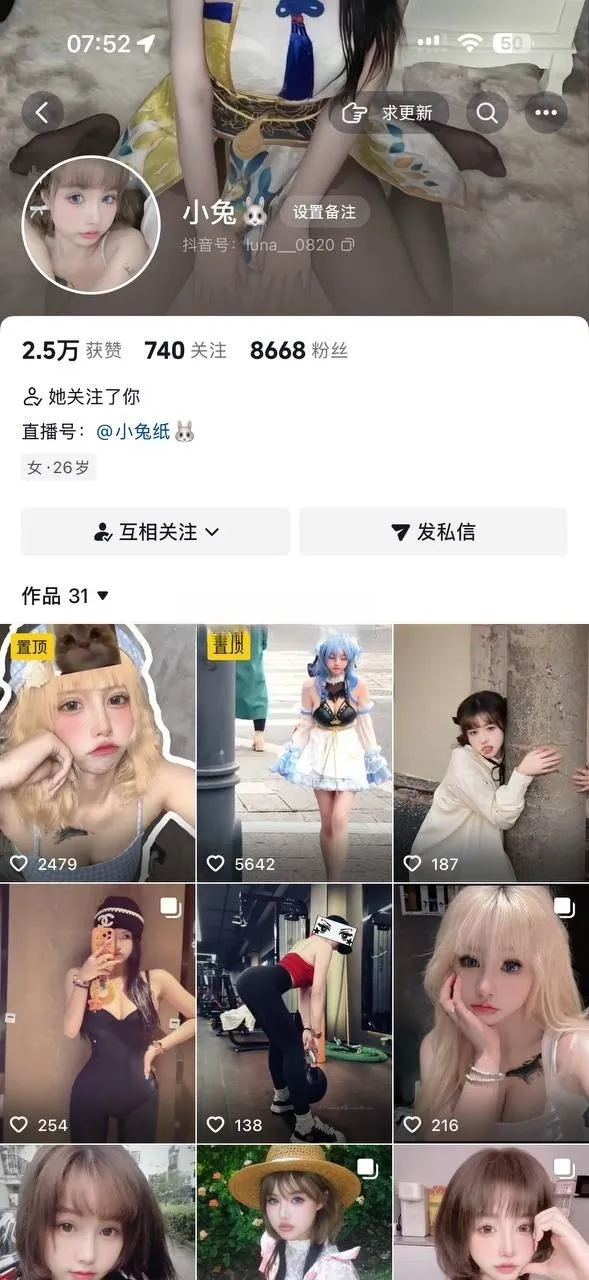Open the pinned video with 2479 likes
589x1280 pixels.
[x=98, y=753]
